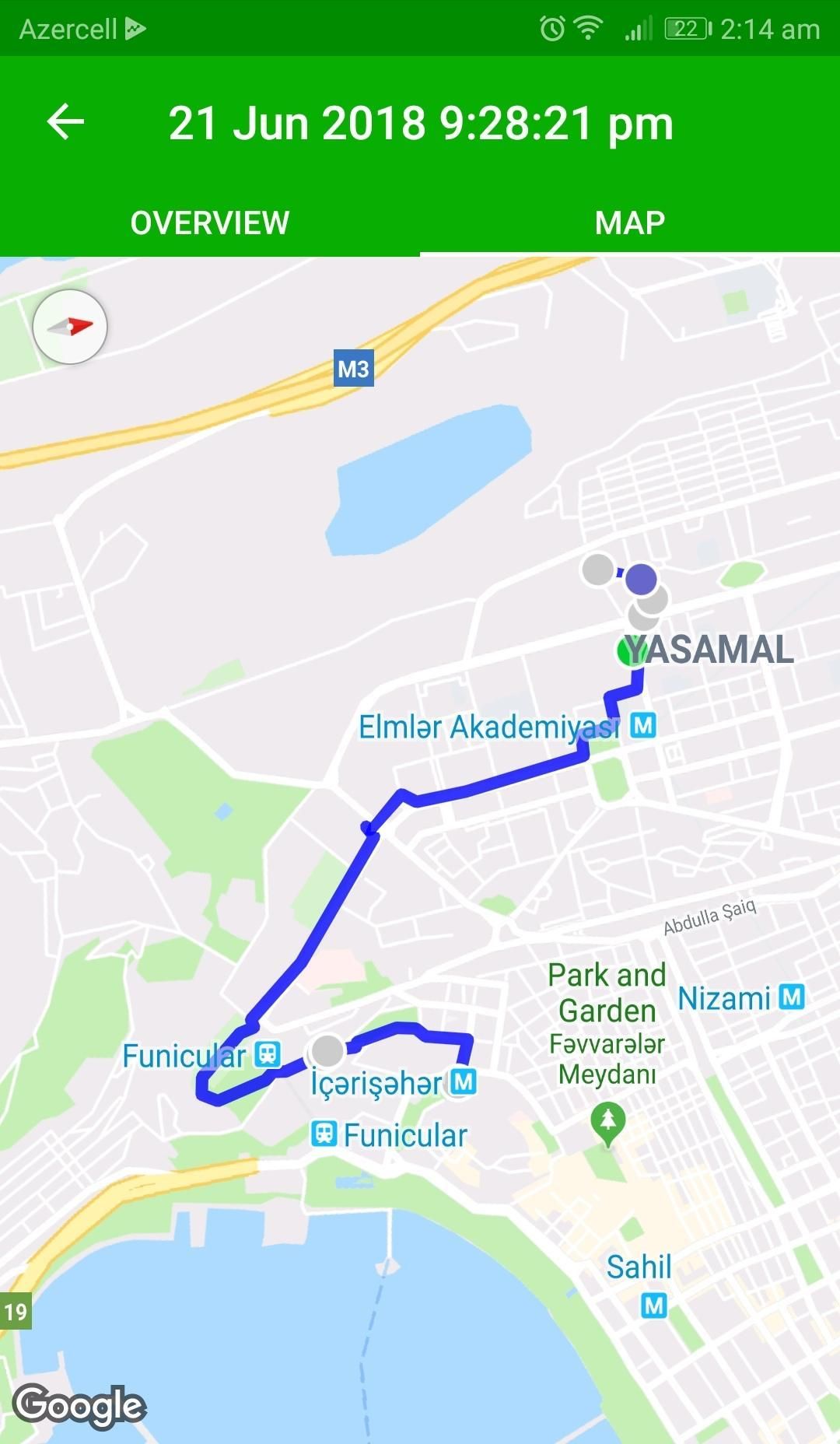Tap the compass to reset map orientation

click(70, 327)
